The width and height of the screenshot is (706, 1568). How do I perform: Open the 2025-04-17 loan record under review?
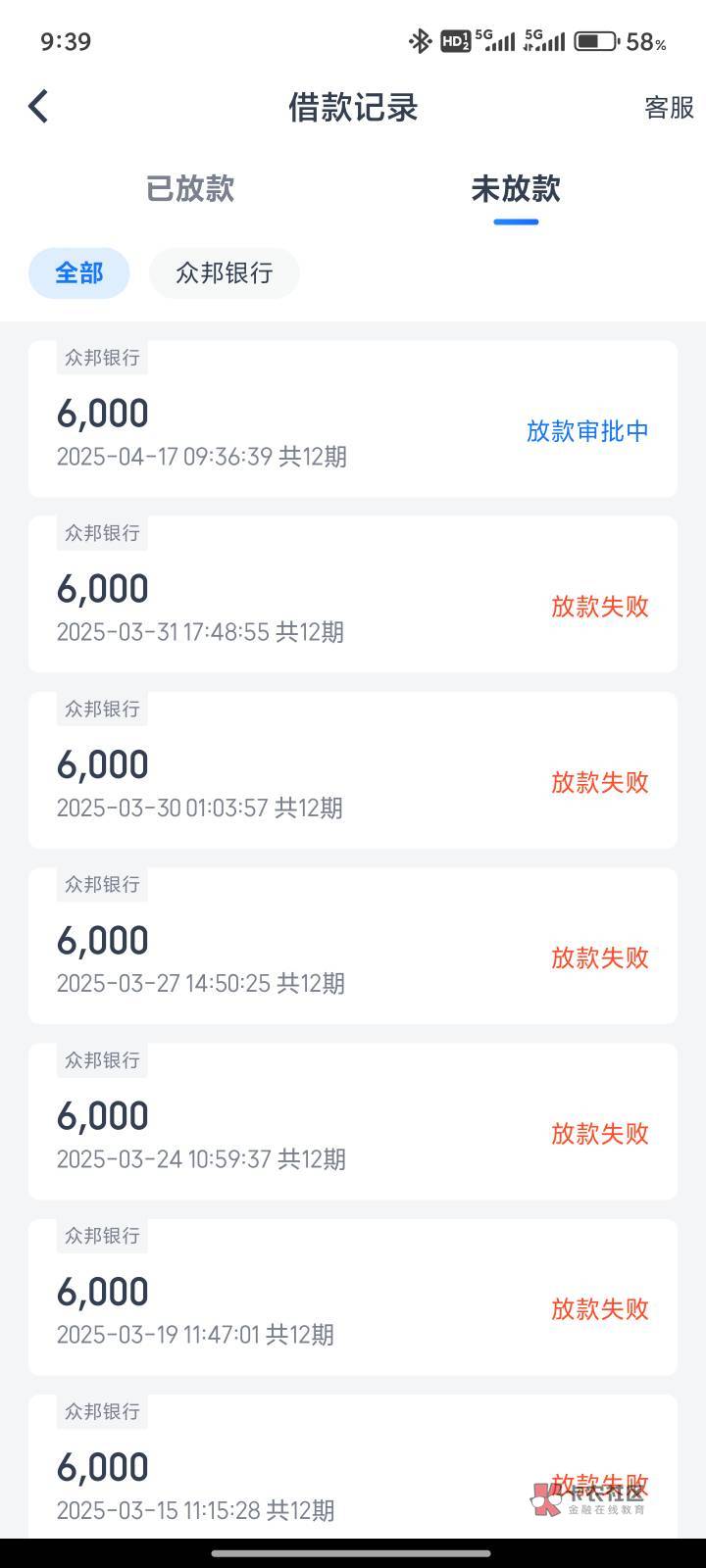point(353,418)
